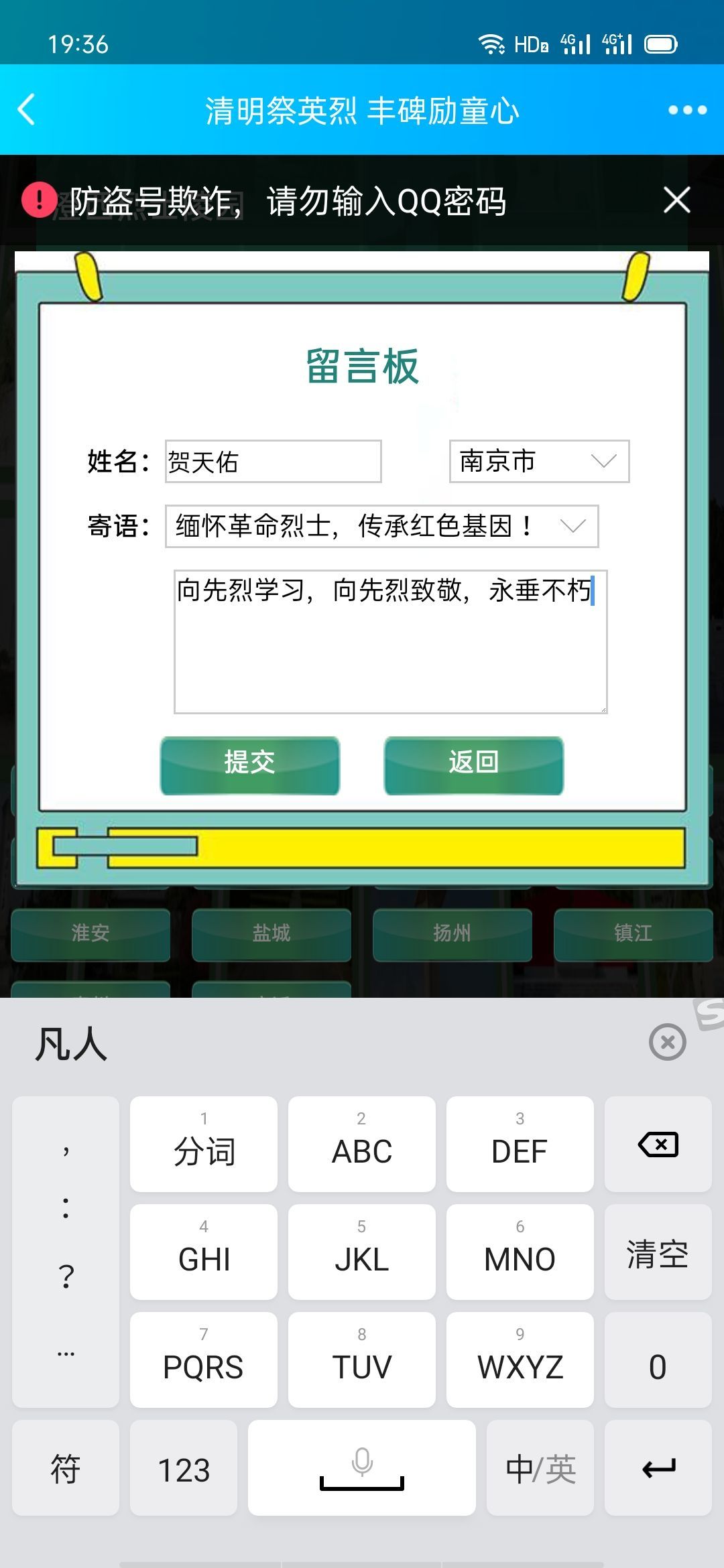Tap the 分词 key
724x1568 pixels.
[204, 1145]
